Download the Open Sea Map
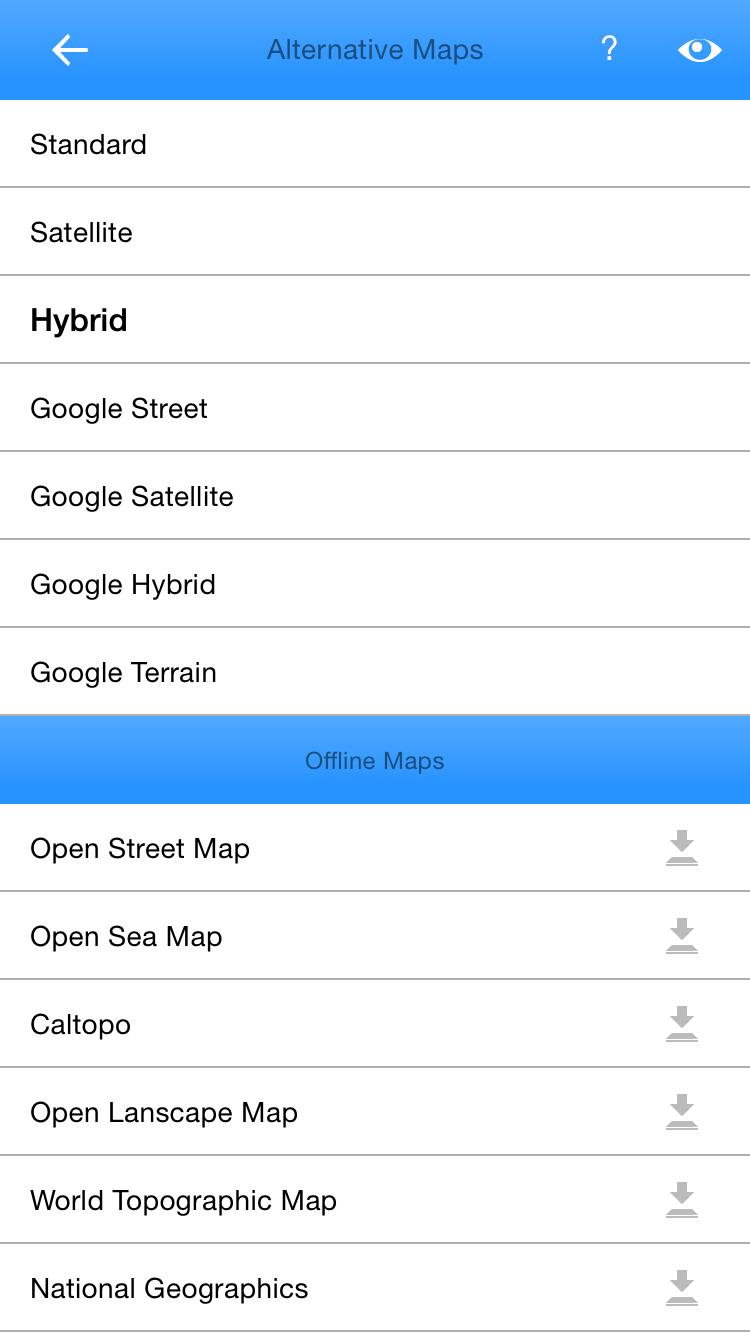750x1334 pixels. (682, 936)
